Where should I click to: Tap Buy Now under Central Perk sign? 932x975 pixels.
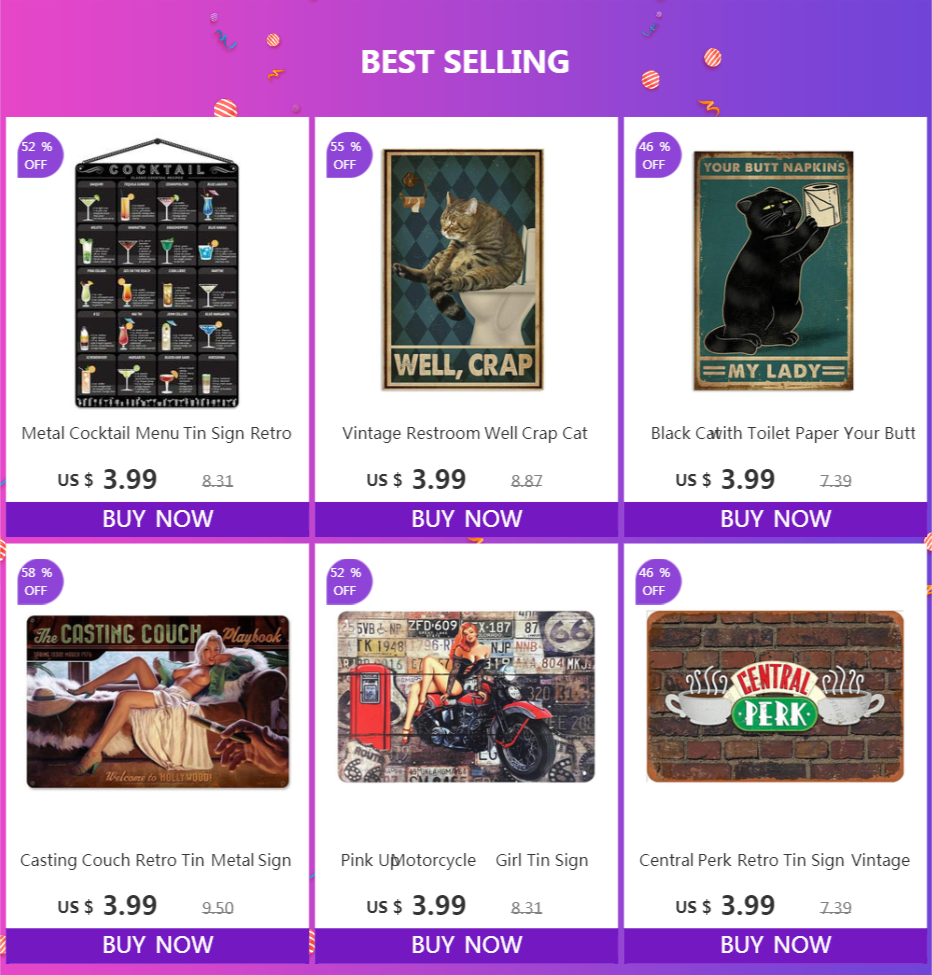[775, 945]
